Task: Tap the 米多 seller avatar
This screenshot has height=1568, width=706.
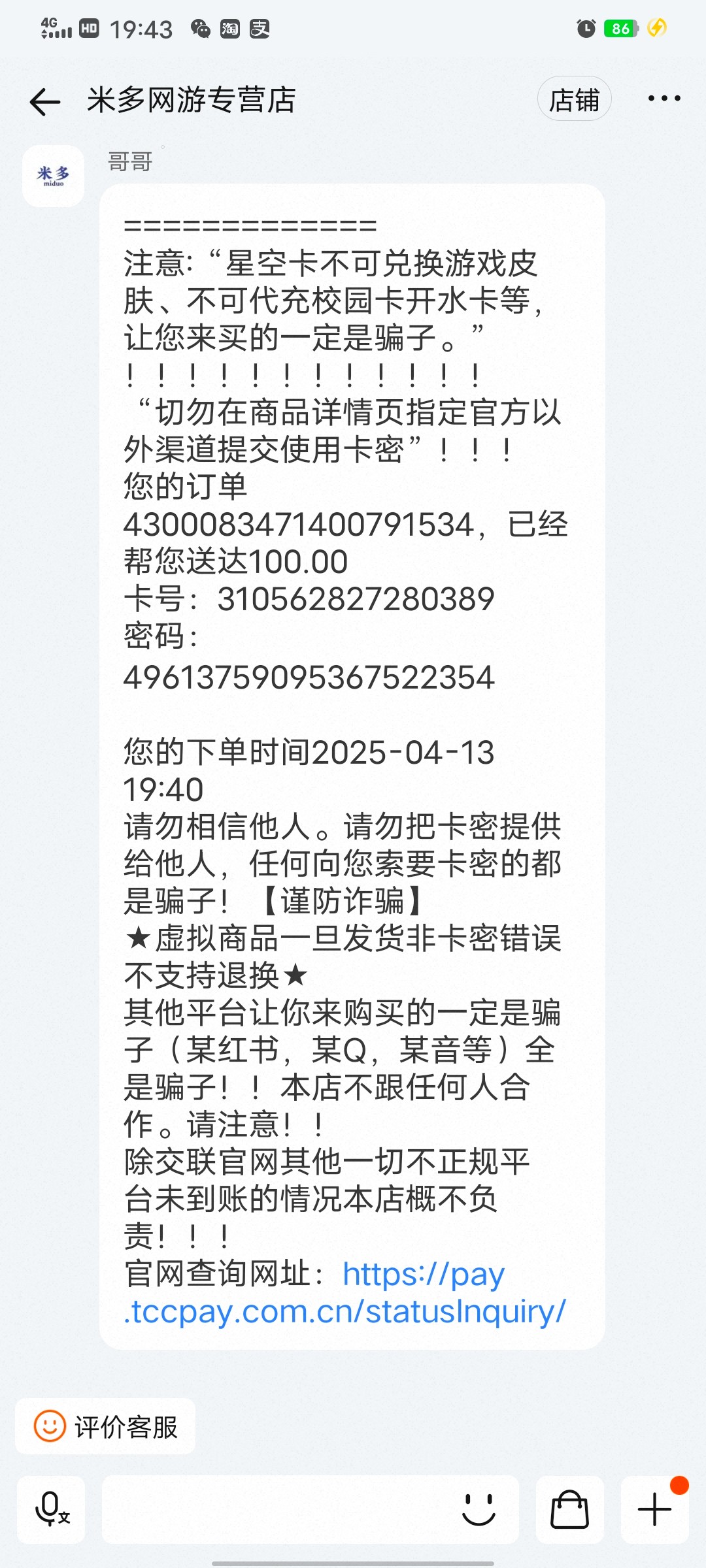Action: (x=54, y=176)
